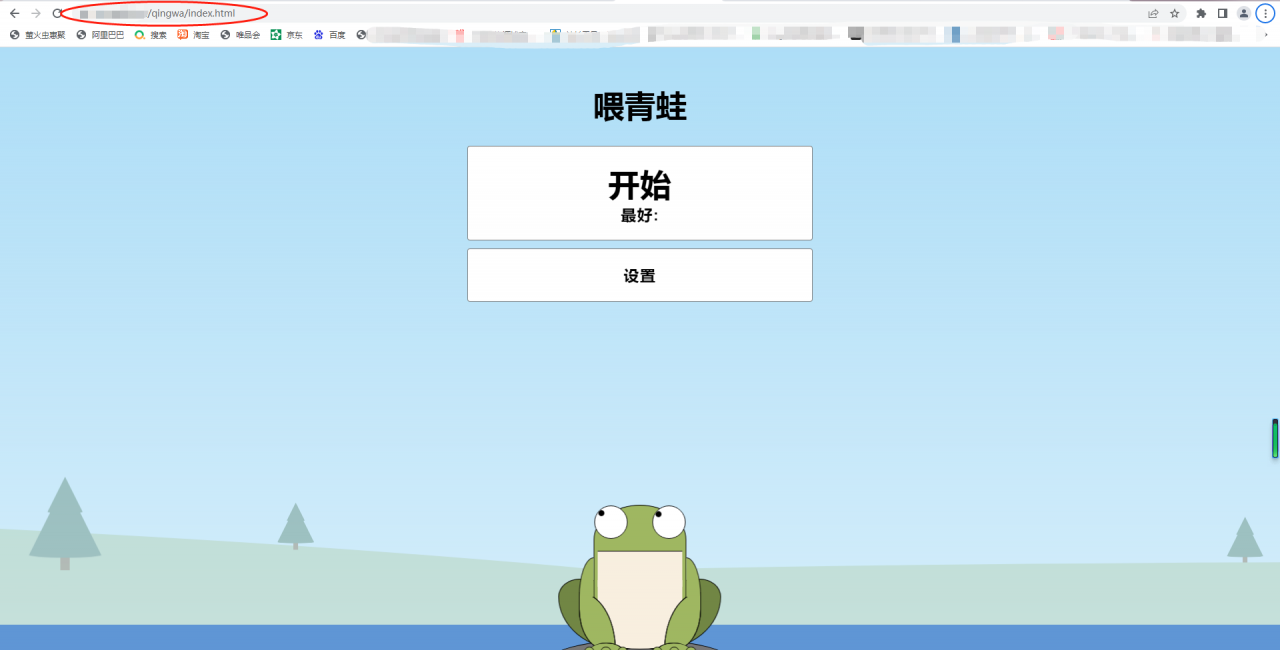Open the 唯品会 bookmark
The height and width of the screenshot is (650, 1280).
click(240, 35)
